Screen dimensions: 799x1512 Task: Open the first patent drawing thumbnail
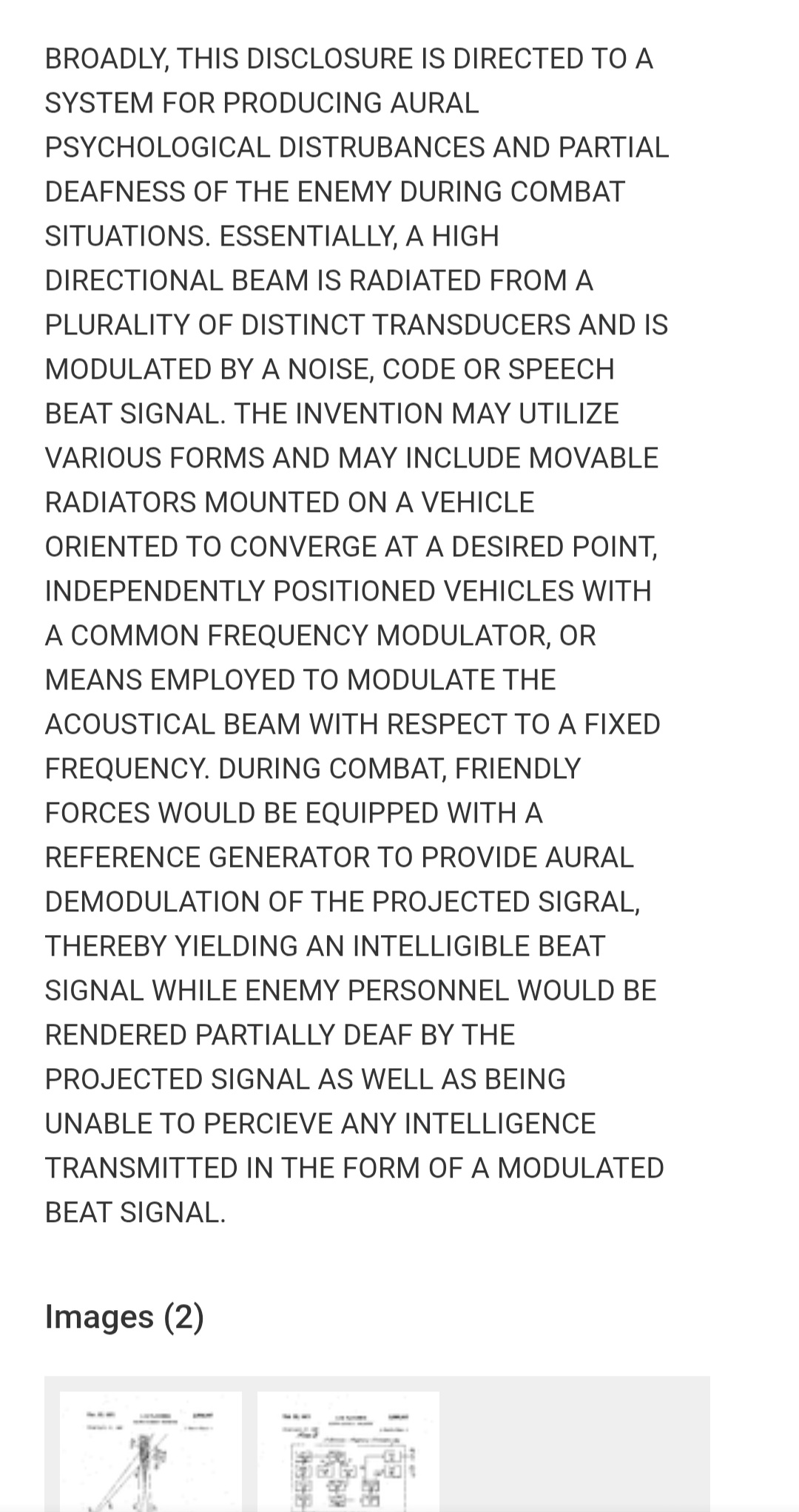pyautogui.click(x=151, y=1451)
